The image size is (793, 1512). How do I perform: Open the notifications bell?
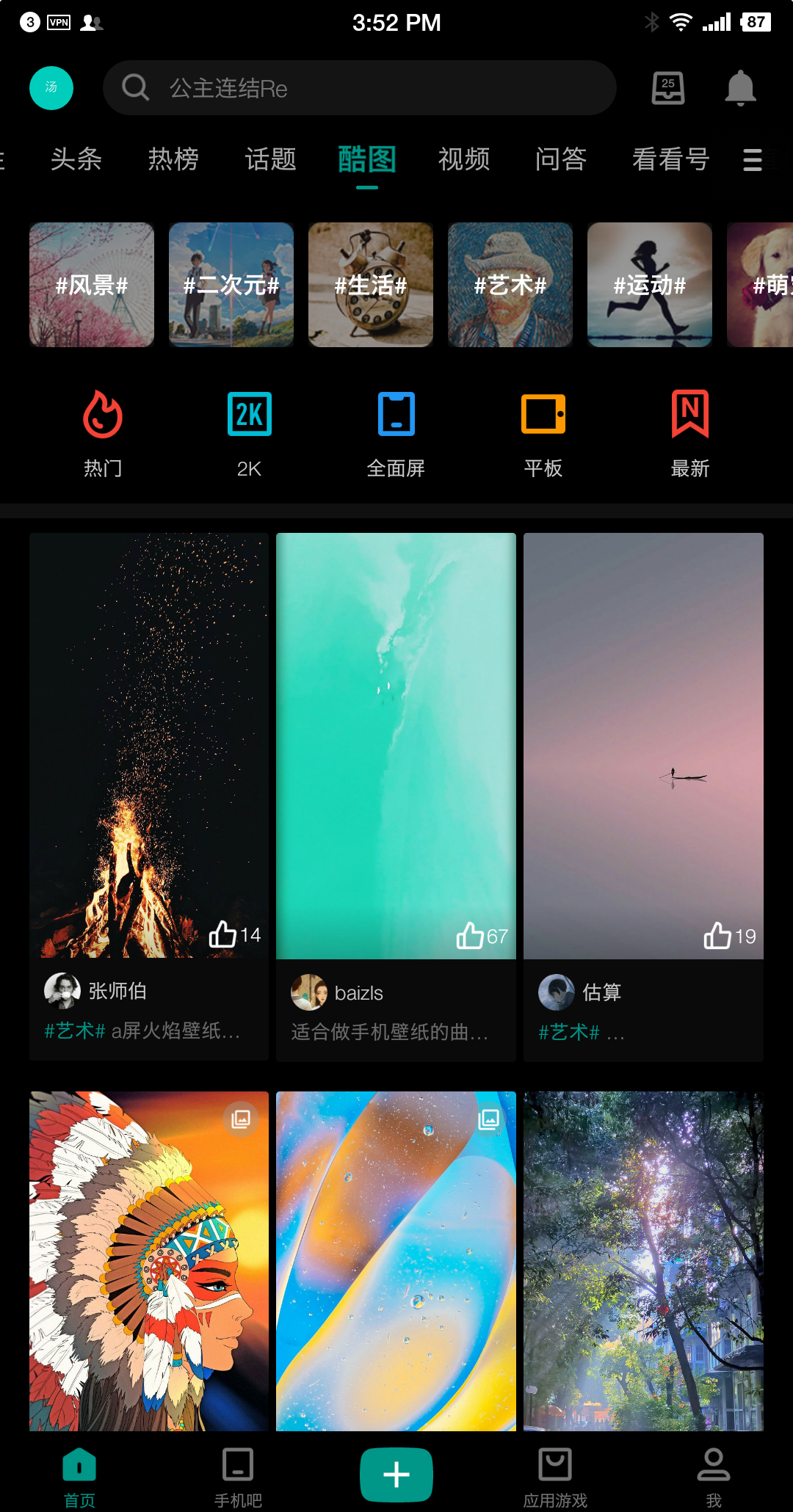pyautogui.click(x=740, y=88)
